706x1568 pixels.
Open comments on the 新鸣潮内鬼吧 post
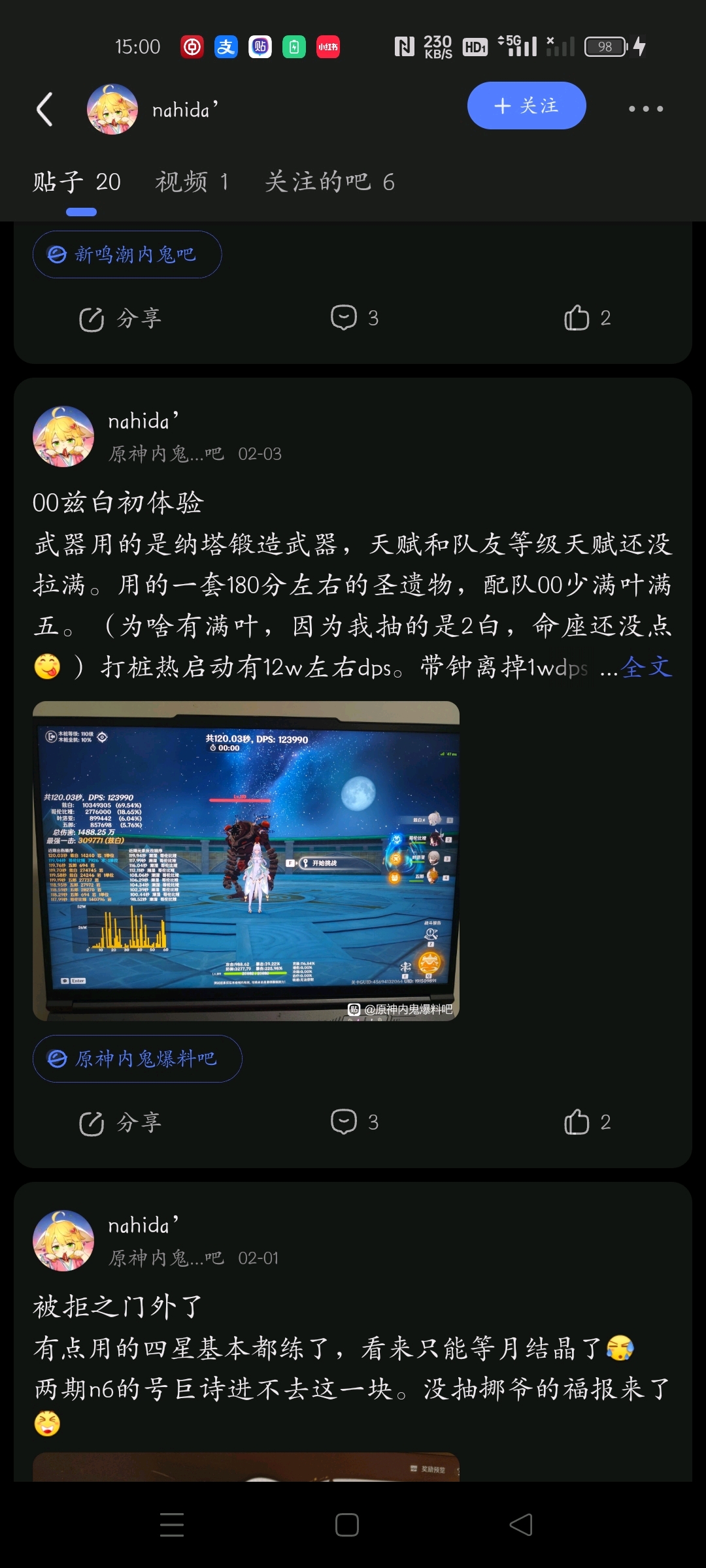pos(354,318)
